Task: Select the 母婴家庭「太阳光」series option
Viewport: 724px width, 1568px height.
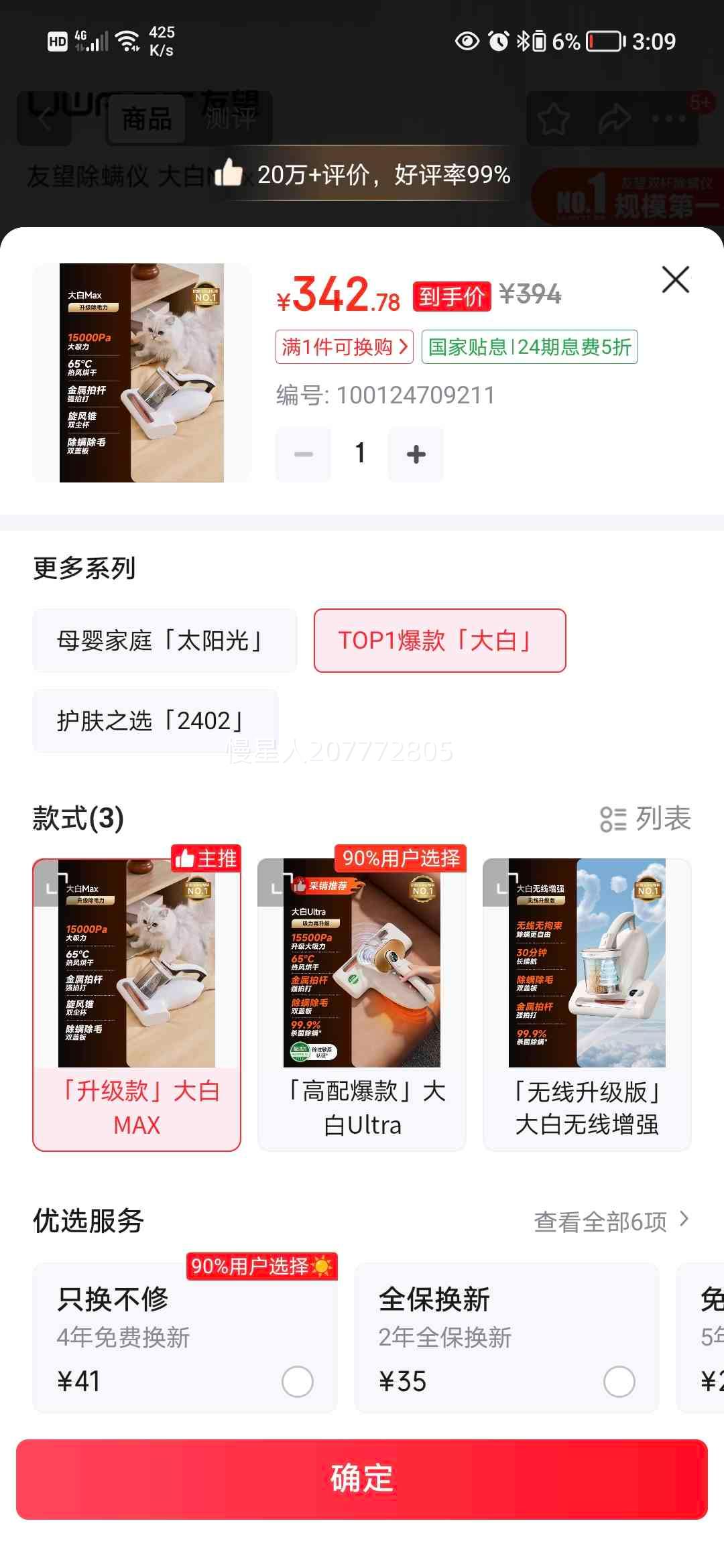Action: click(163, 641)
